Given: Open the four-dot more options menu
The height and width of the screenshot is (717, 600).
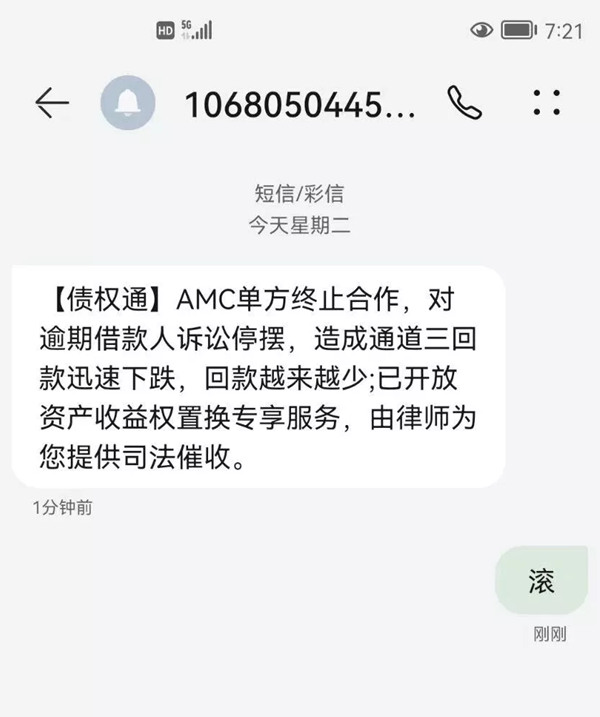Looking at the screenshot, I should 546,102.
